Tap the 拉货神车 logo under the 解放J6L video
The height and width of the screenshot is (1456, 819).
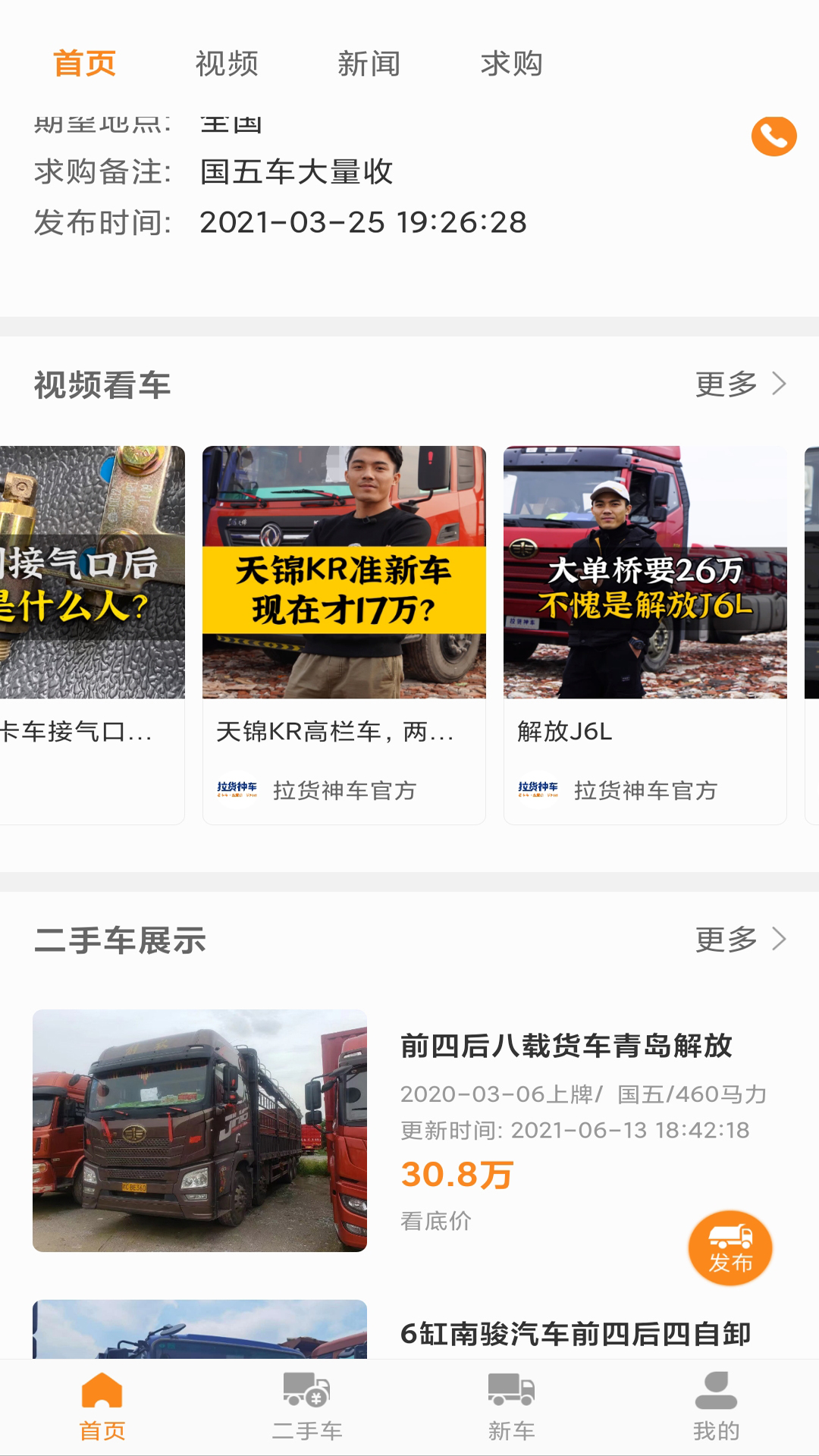tap(540, 790)
